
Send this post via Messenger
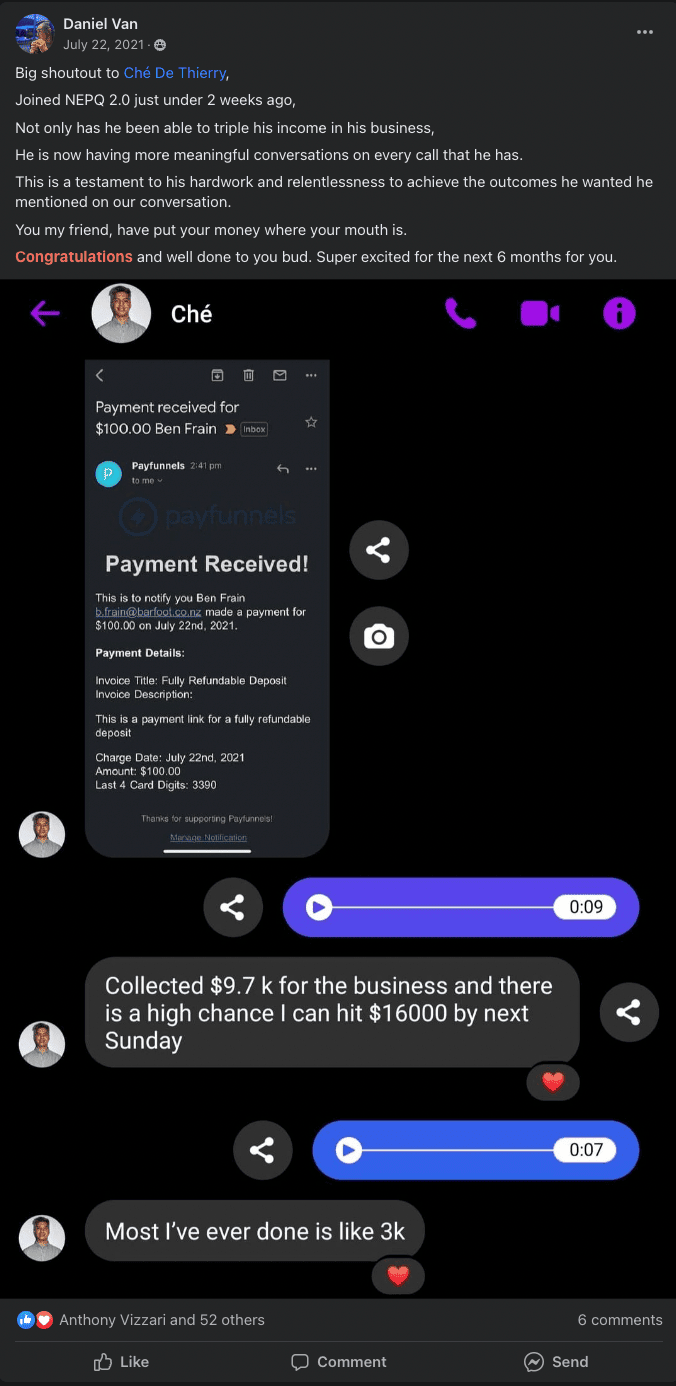click(x=556, y=1362)
